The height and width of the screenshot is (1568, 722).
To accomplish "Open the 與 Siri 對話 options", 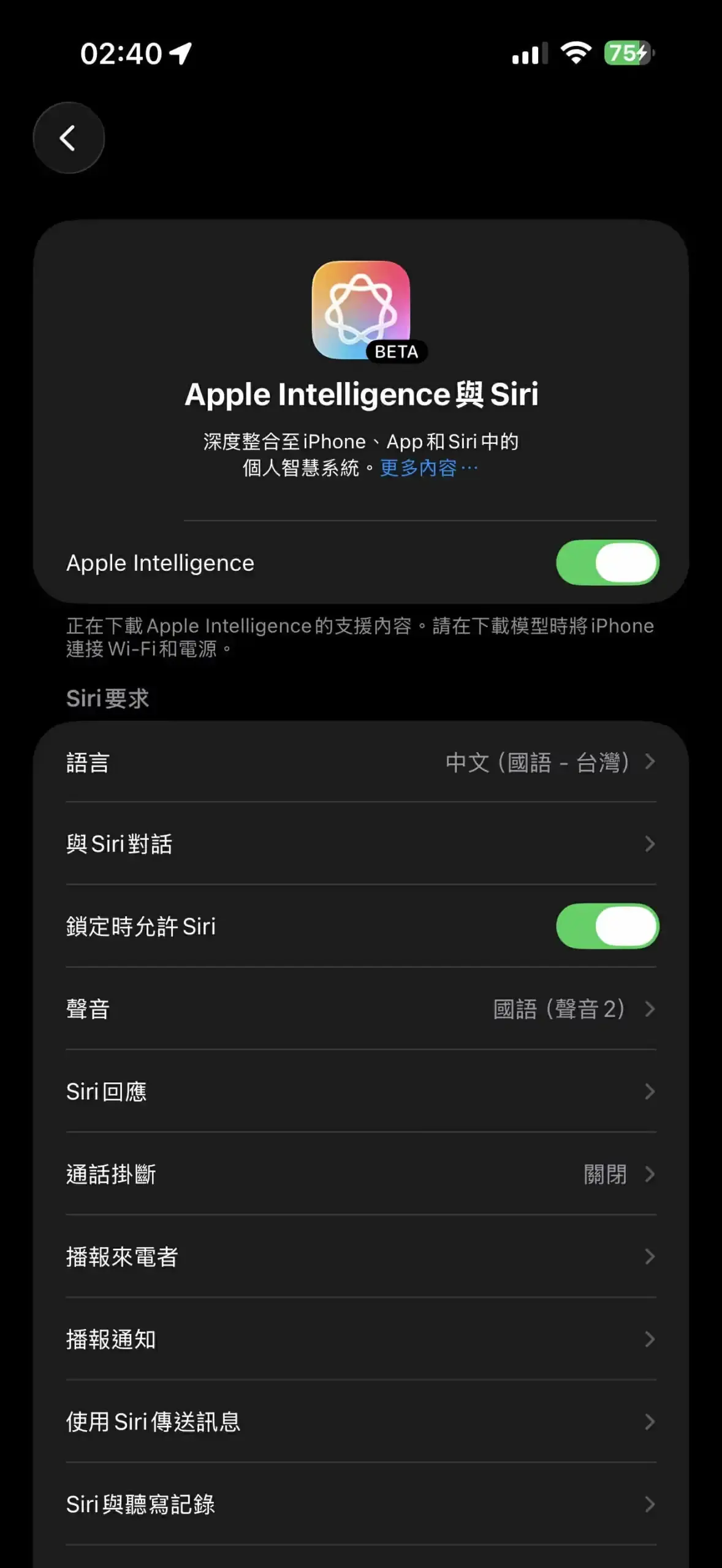I will (x=361, y=844).
